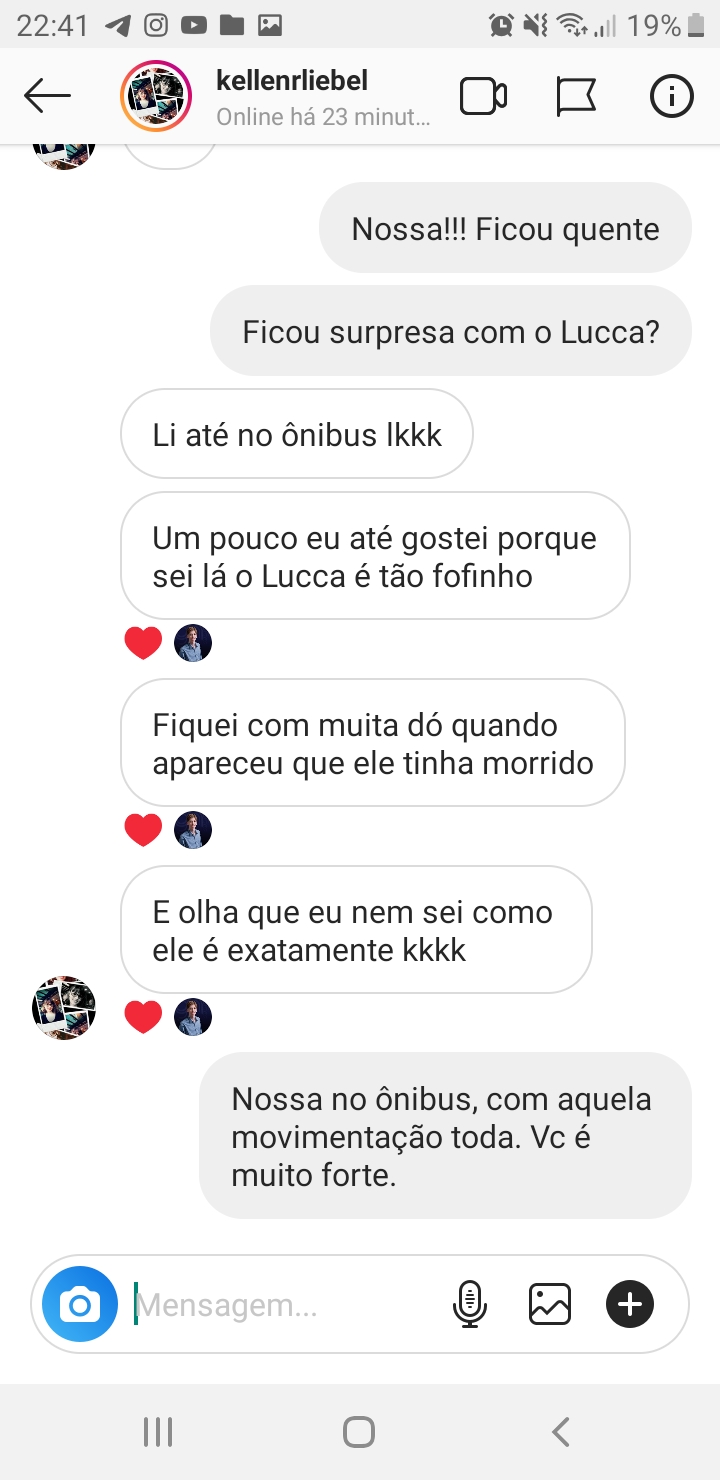
Task: View heart reaction under 'exatamente kkkk'
Action: coord(143,1017)
